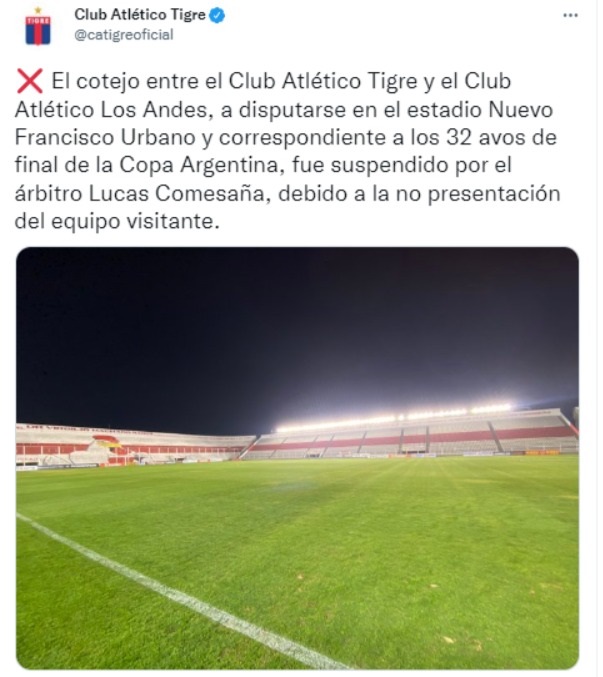Enlarge the stadium photo in the tweet
Image resolution: width=603 pixels, height=677 pixels.
tap(297, 458)
